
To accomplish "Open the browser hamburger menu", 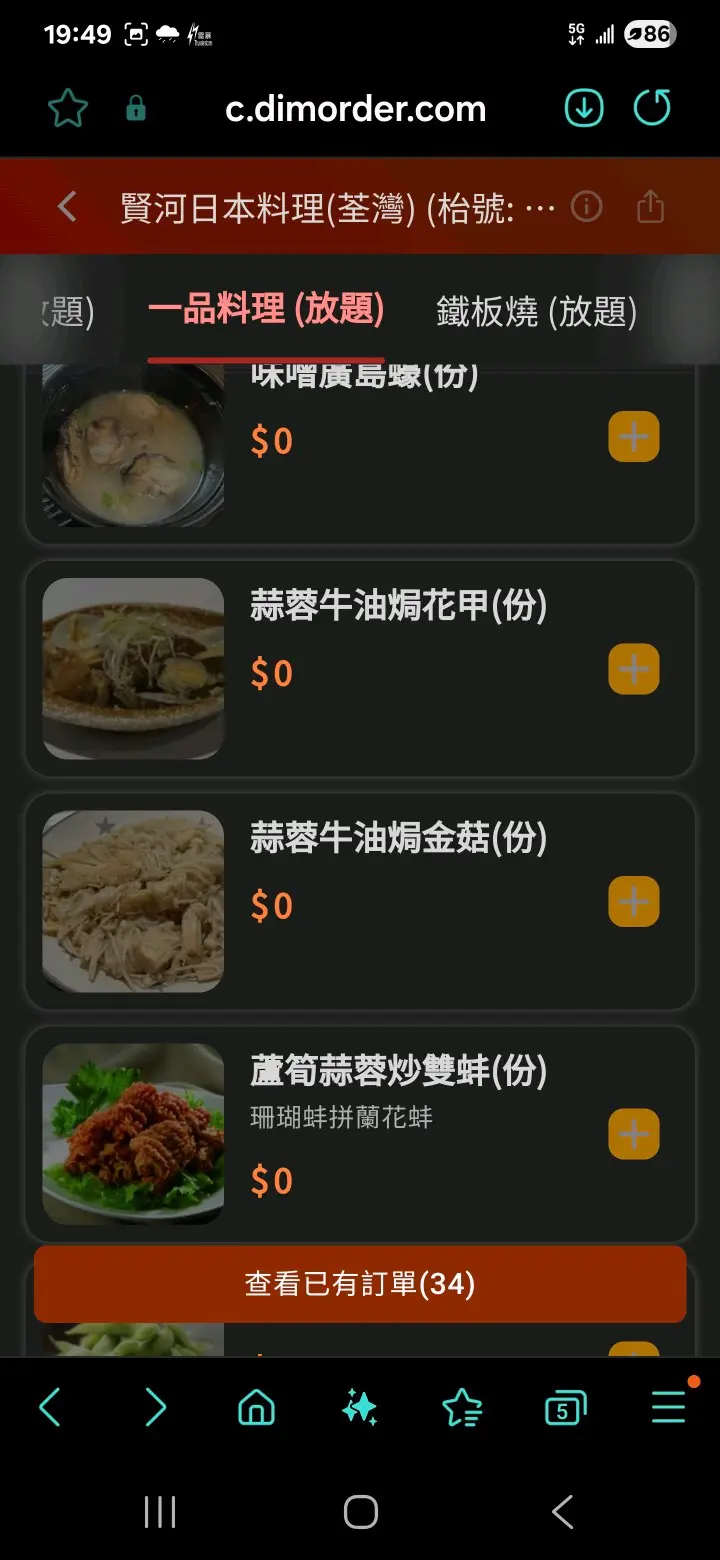I will [668, 1408].
